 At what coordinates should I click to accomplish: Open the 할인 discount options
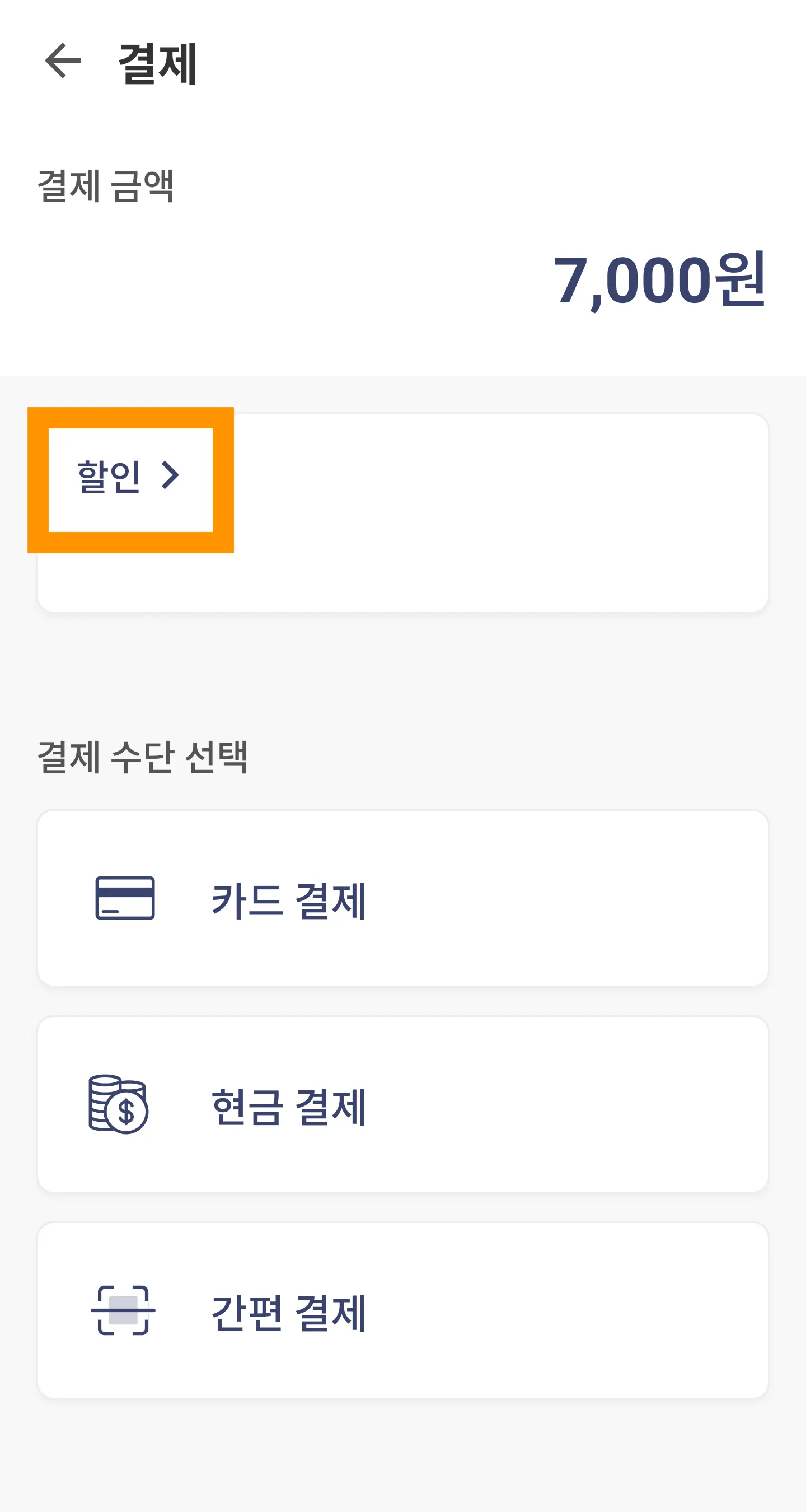coord(130,476)
